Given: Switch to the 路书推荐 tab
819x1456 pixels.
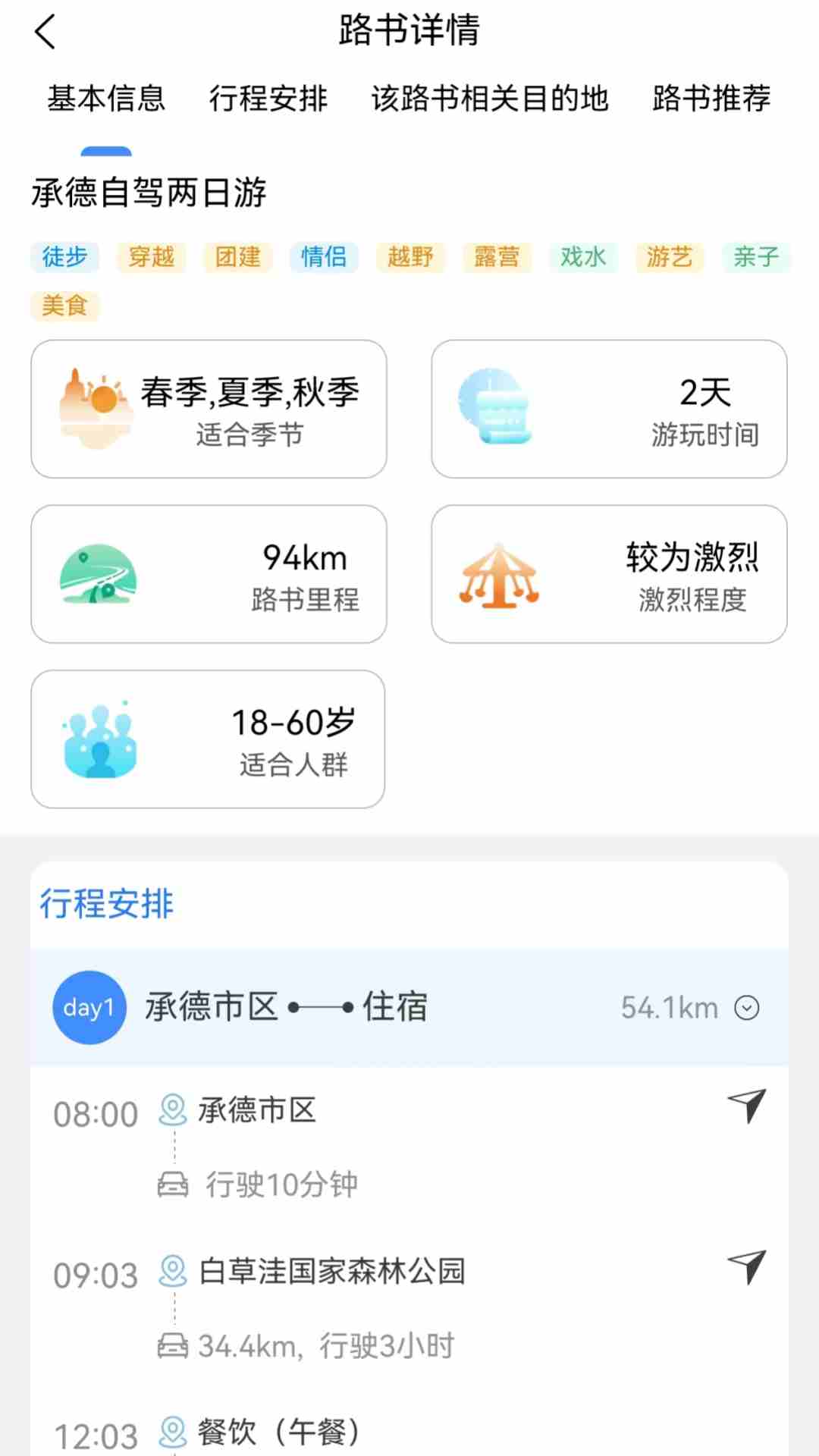Looking at the screenshot, I should 710,99.
